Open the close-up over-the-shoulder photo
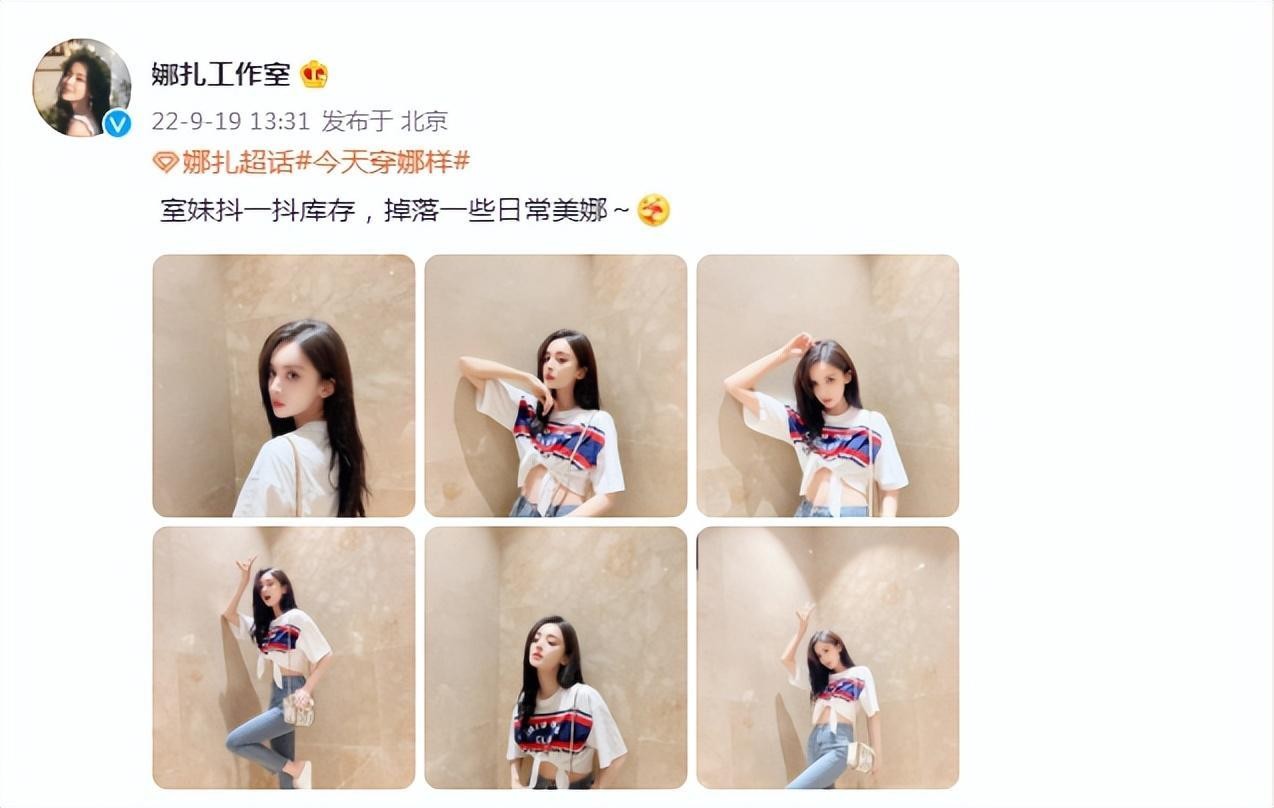This screenshot has height=808, width=1274. (x=283, y=386)
